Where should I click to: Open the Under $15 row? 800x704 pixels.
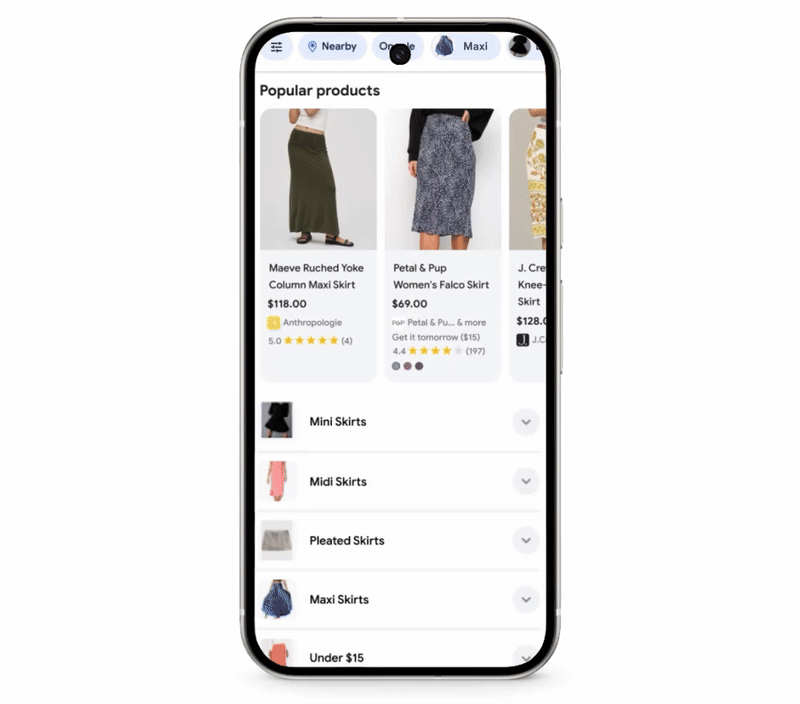(400, 657)
